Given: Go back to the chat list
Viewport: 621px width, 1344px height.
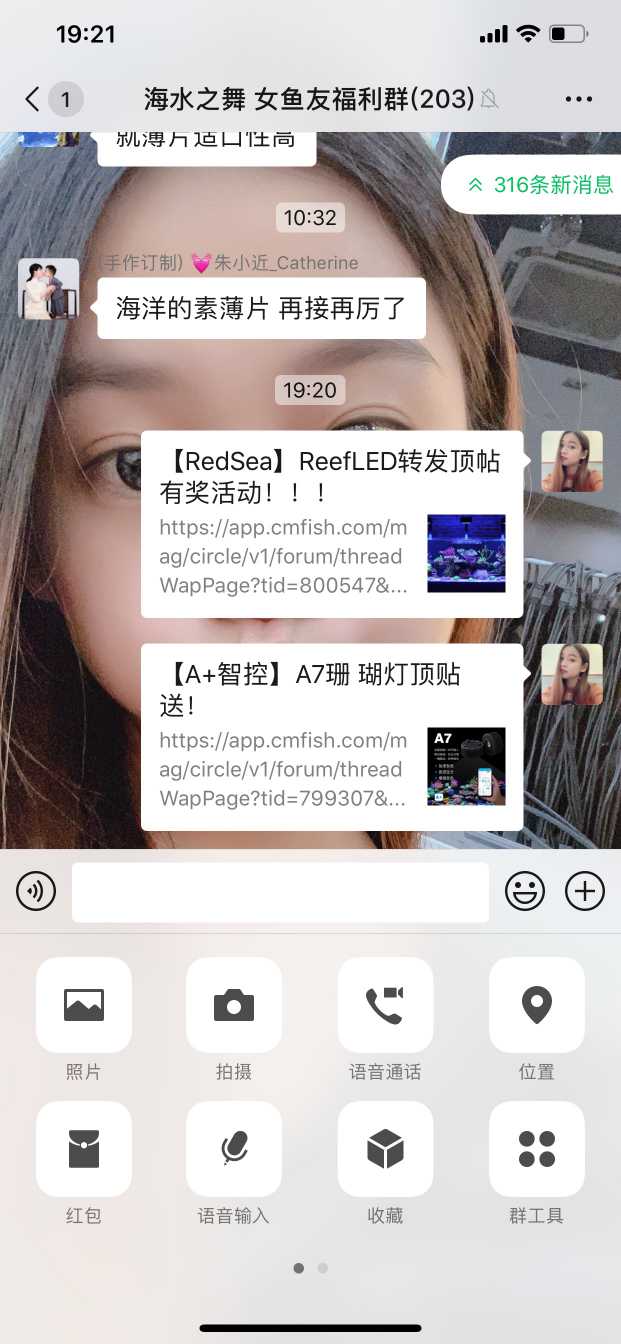Looking at the screenshot, I should point(34,99).
